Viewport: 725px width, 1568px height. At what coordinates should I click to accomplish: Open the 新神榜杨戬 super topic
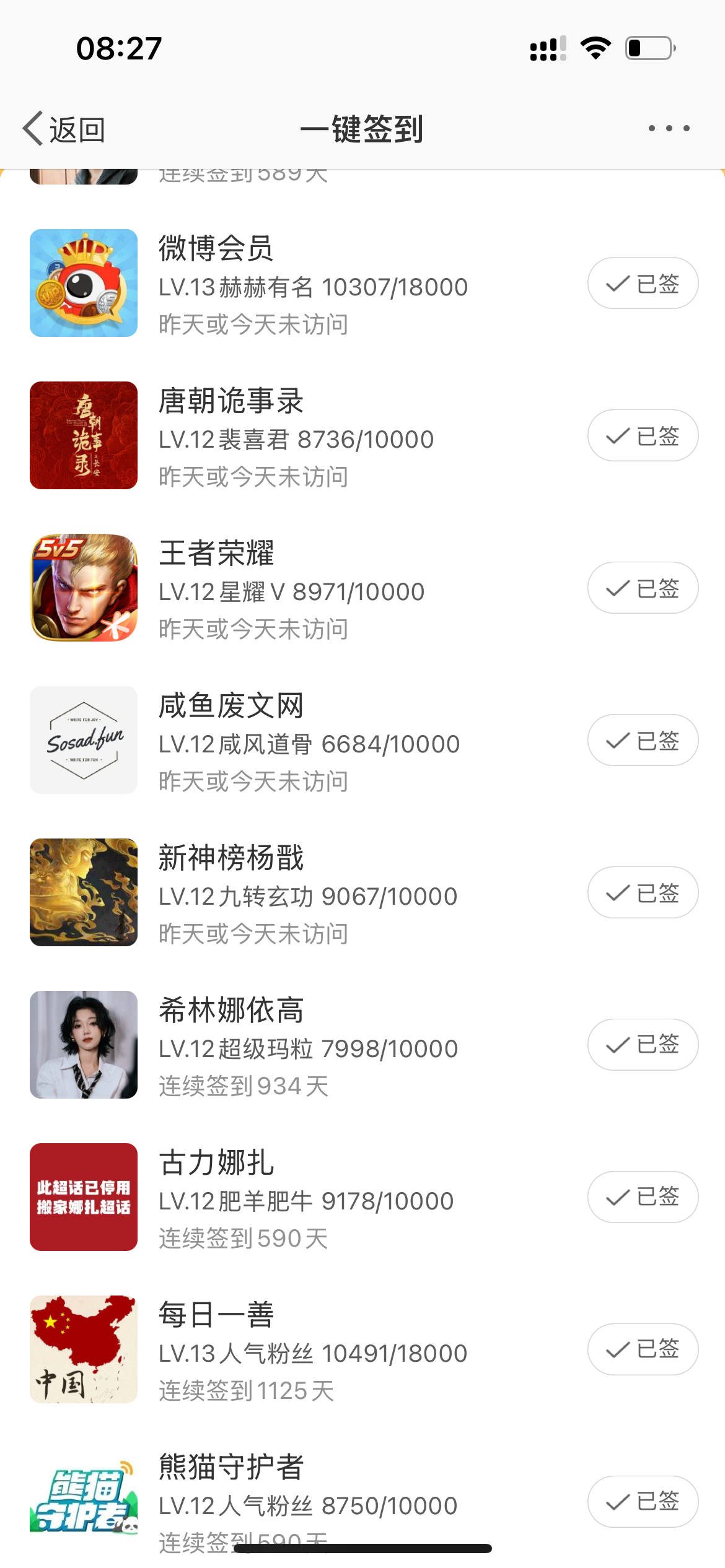(231, 858)
